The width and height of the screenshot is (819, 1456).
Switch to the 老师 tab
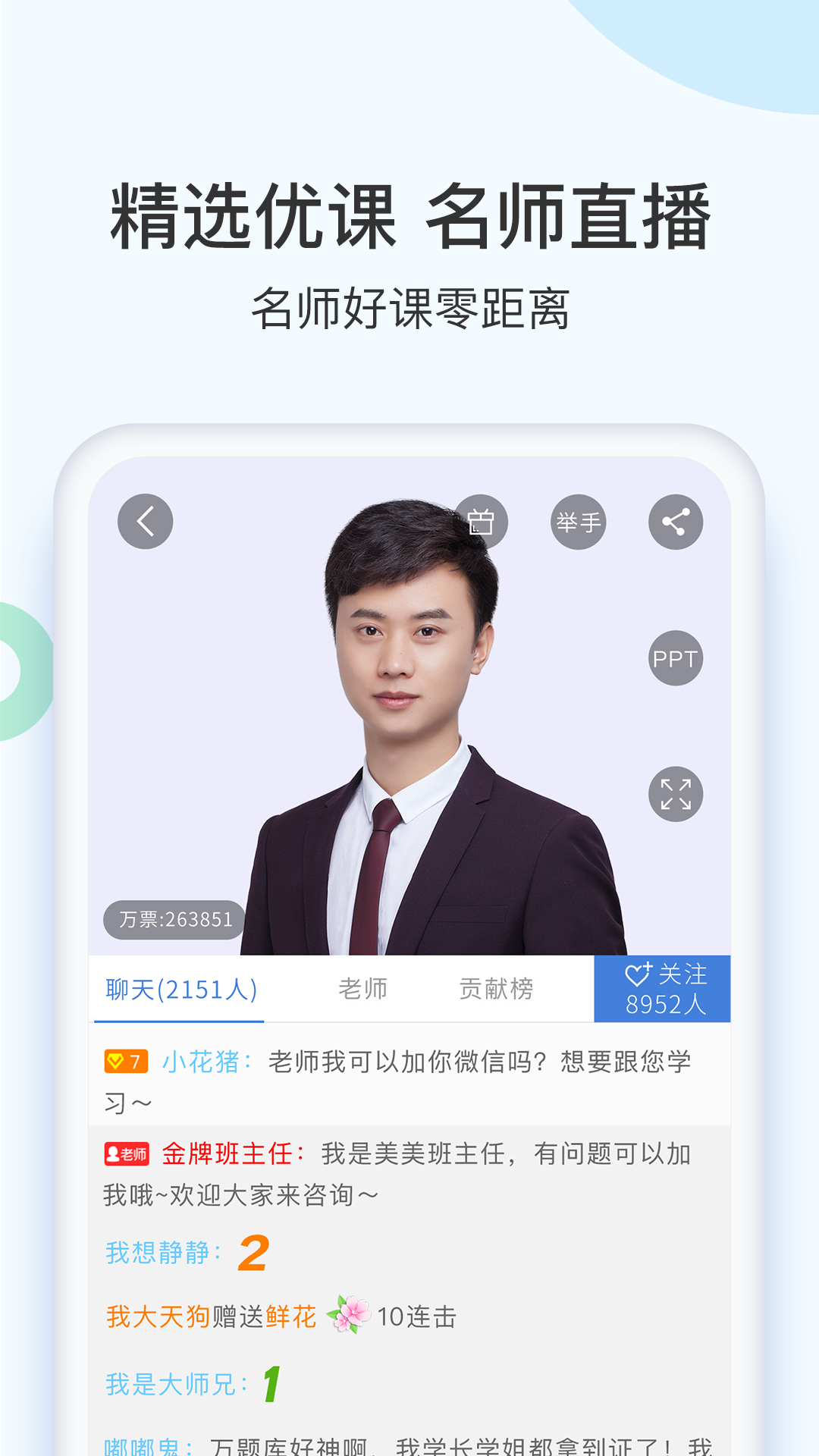click(364, 988)
